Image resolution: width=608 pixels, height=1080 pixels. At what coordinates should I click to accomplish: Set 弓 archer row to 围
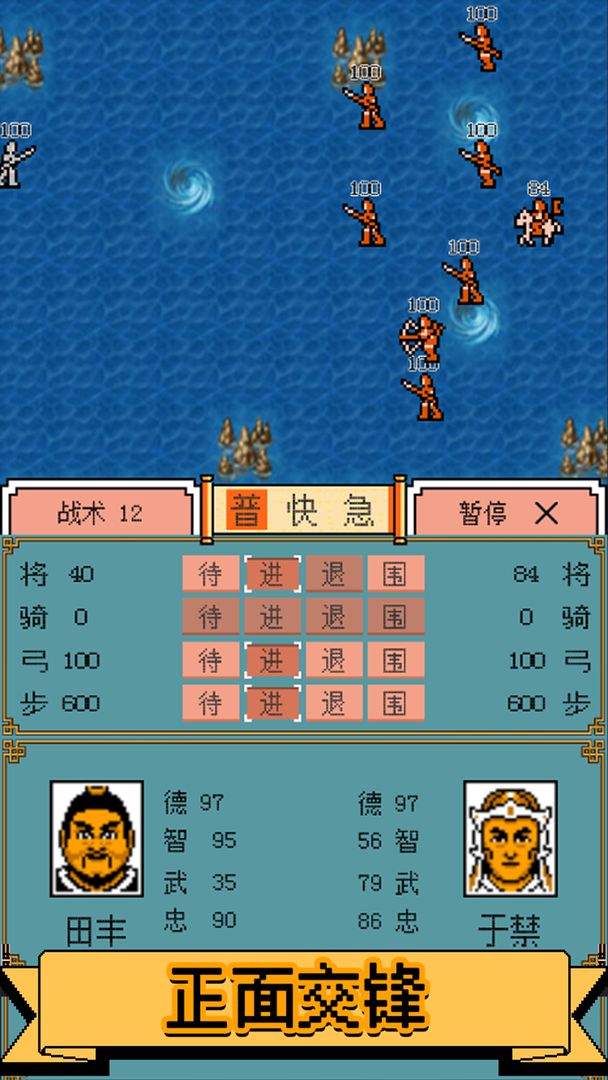(x=395, y=660)
